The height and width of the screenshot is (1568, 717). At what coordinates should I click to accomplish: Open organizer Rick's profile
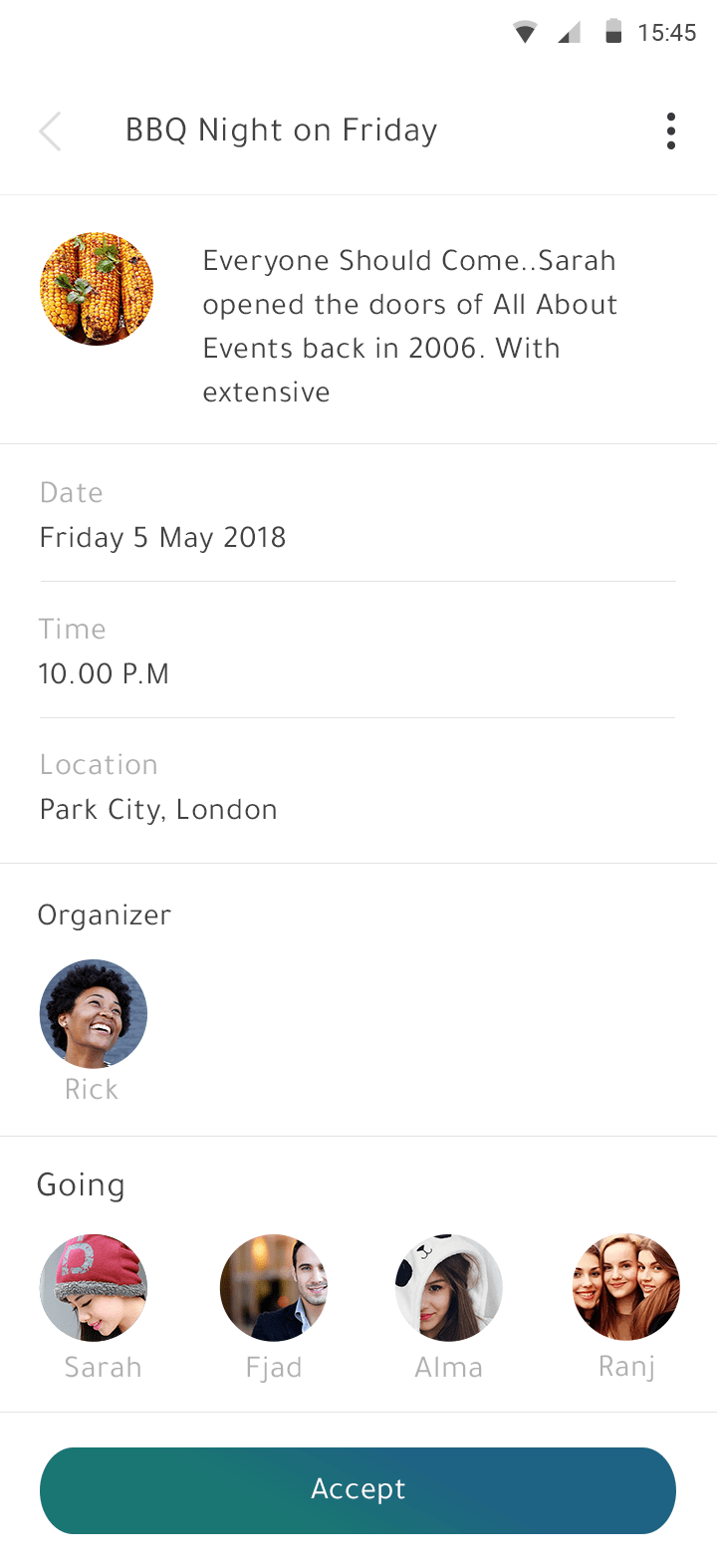pyautogui.click(x=94, y=1013)
